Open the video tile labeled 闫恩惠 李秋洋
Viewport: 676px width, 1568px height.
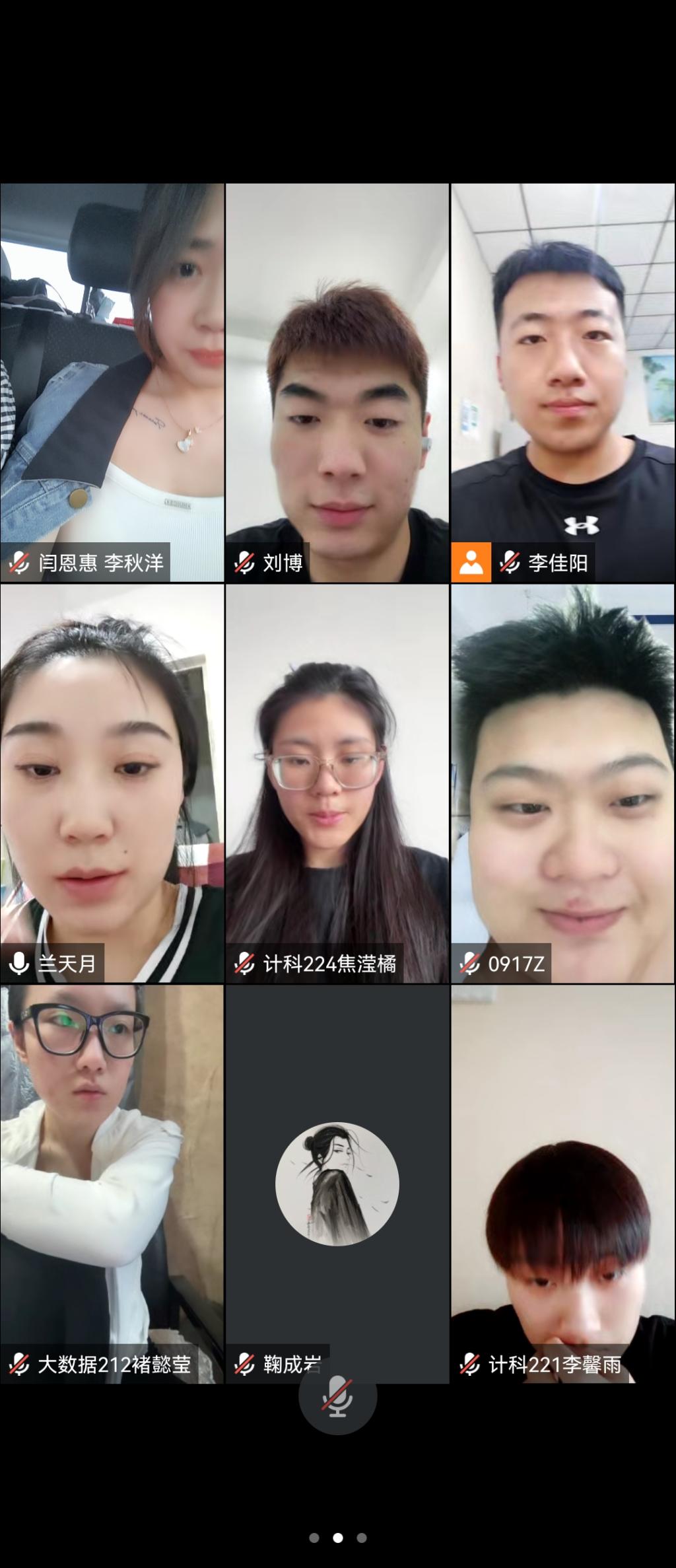(x=112, y=382)
